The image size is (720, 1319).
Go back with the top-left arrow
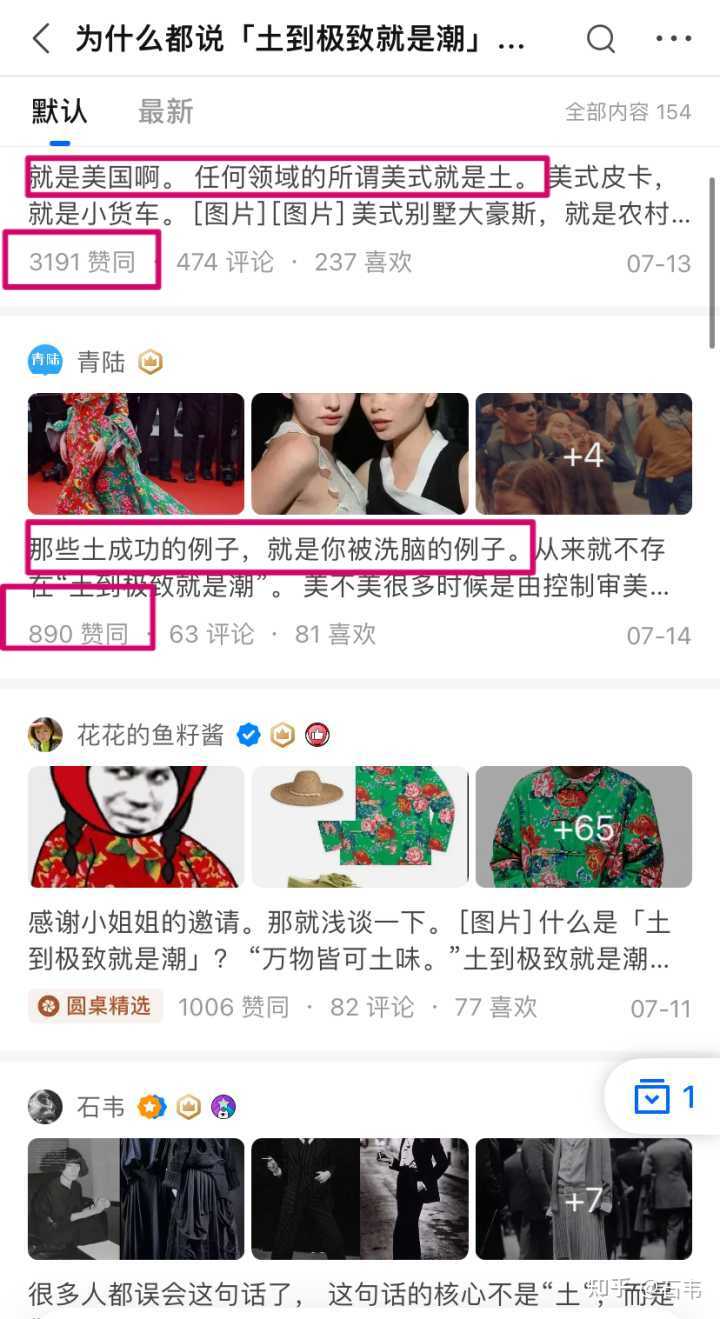click(41, 39)
